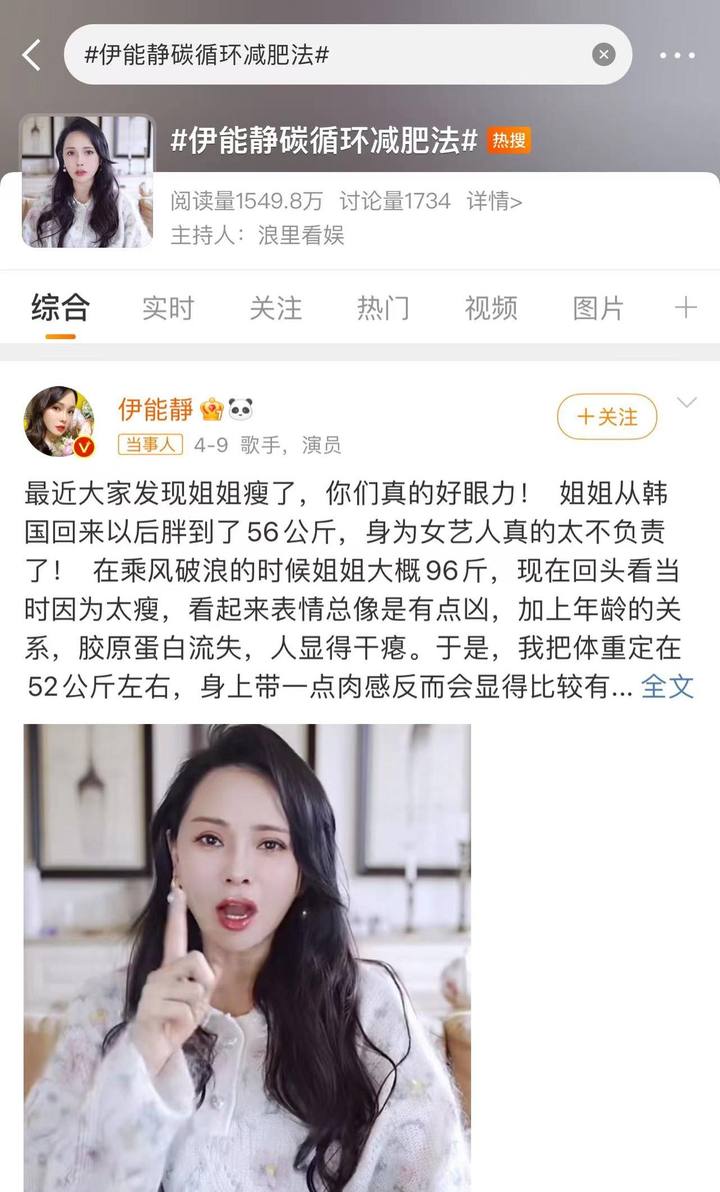This screenshot has width=720, height=1192.
Task: Switch to the 图片 tab
Action: coord(598,308)
